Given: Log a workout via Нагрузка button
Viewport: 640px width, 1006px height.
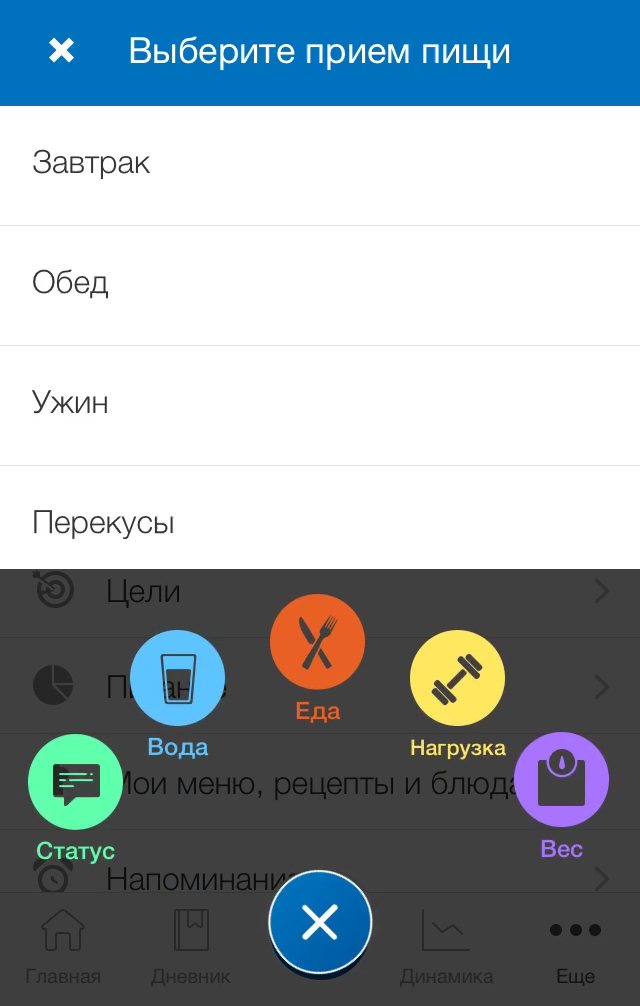Looking at the screenshot, I should point(457,678).
